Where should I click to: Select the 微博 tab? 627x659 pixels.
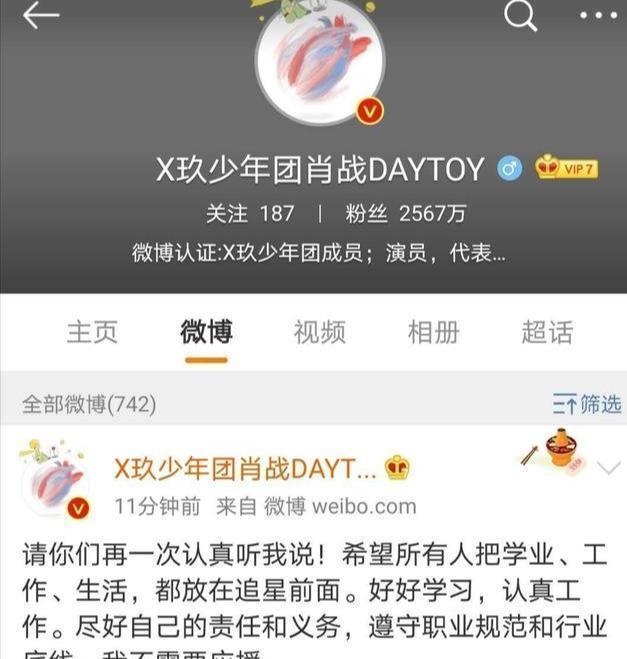[x=206, y=332]
